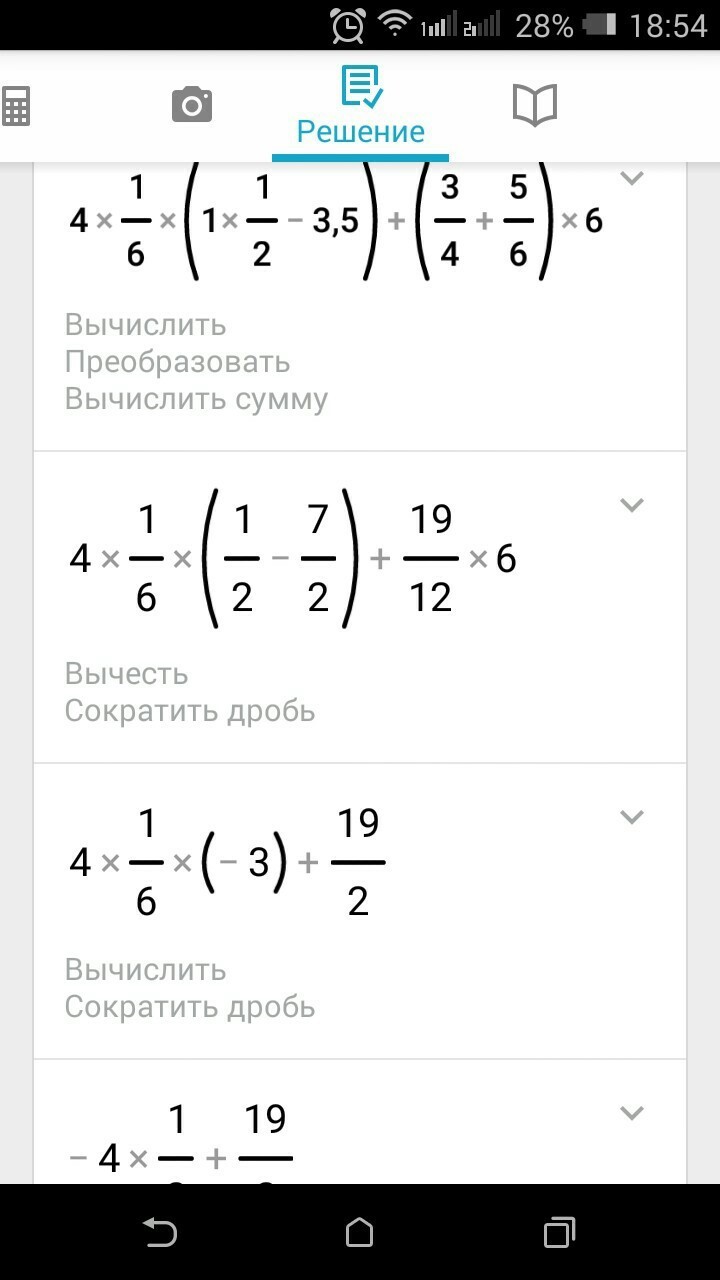Open the book (history) tab

(x=534, y=105)
